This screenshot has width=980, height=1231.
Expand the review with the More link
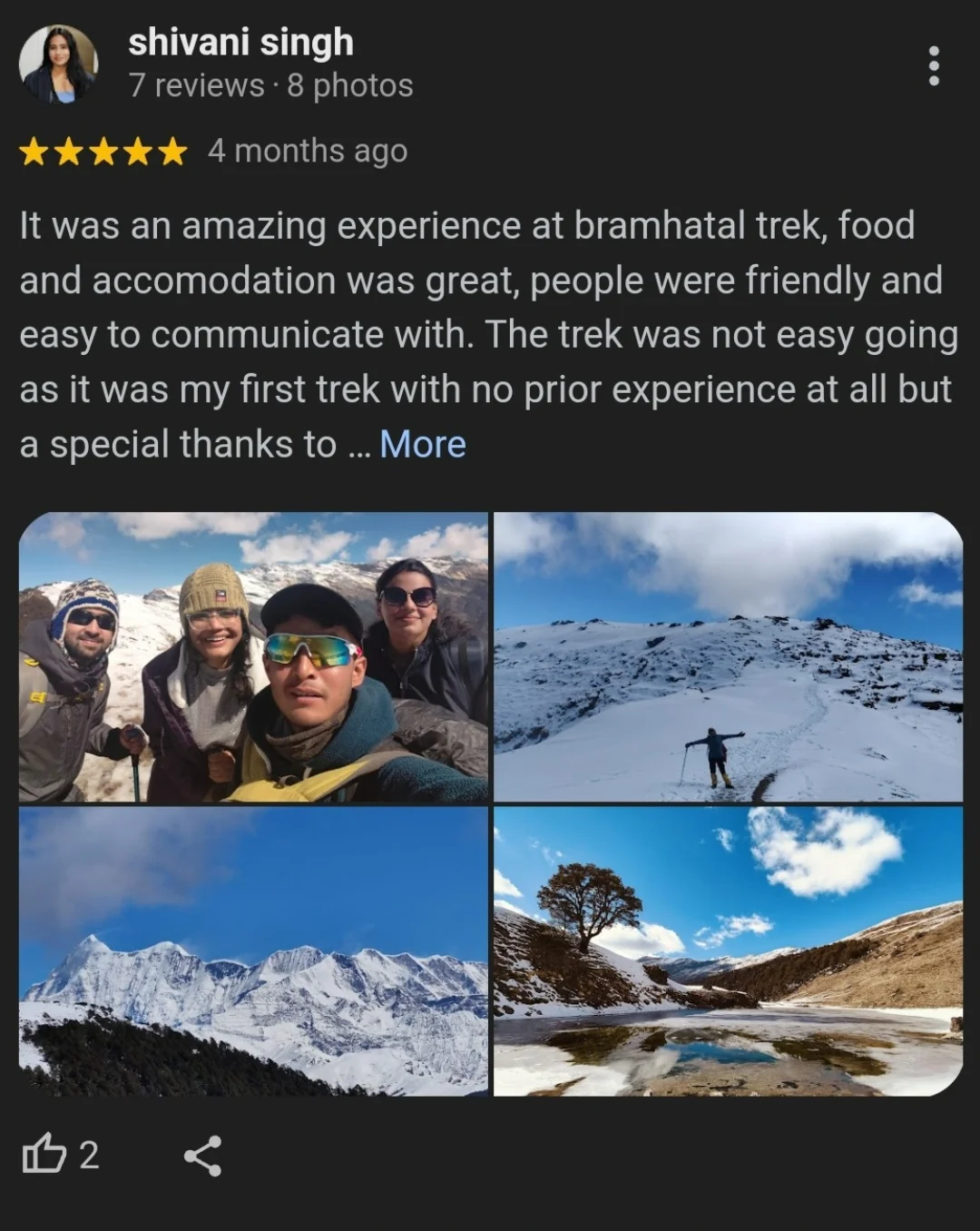[x=422, y=445]
